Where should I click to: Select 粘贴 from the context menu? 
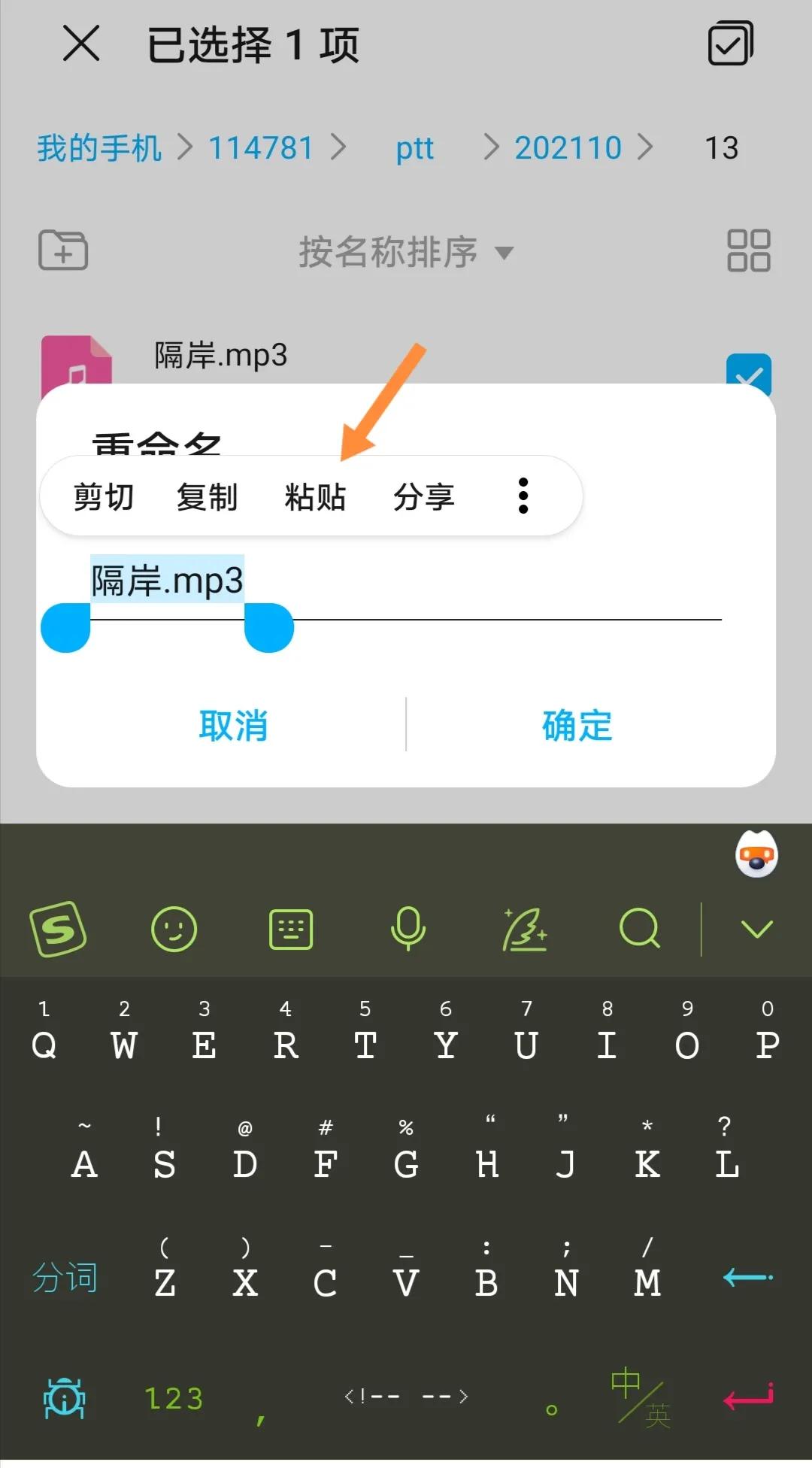317,496
